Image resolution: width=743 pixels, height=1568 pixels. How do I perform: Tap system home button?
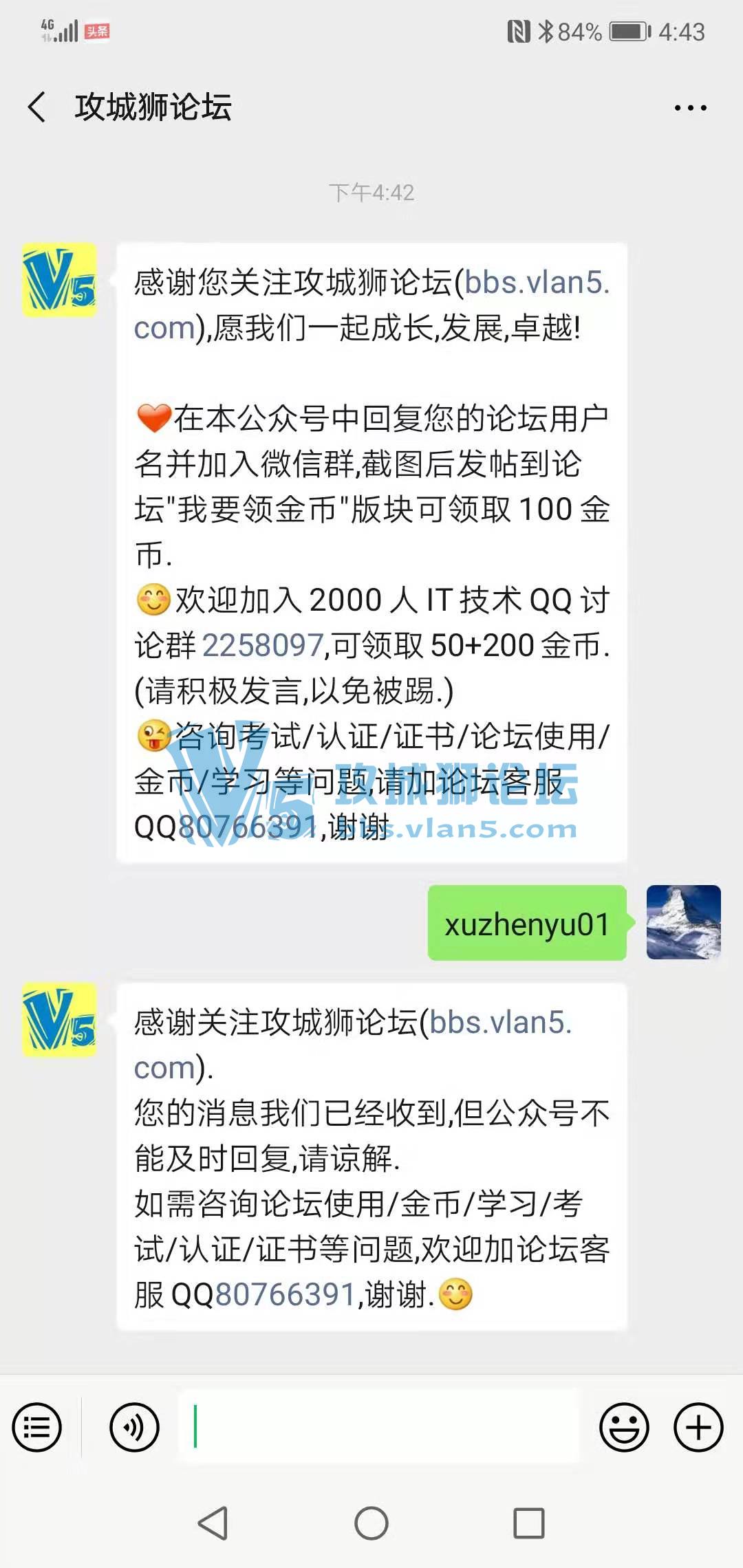pos(371,1523)
